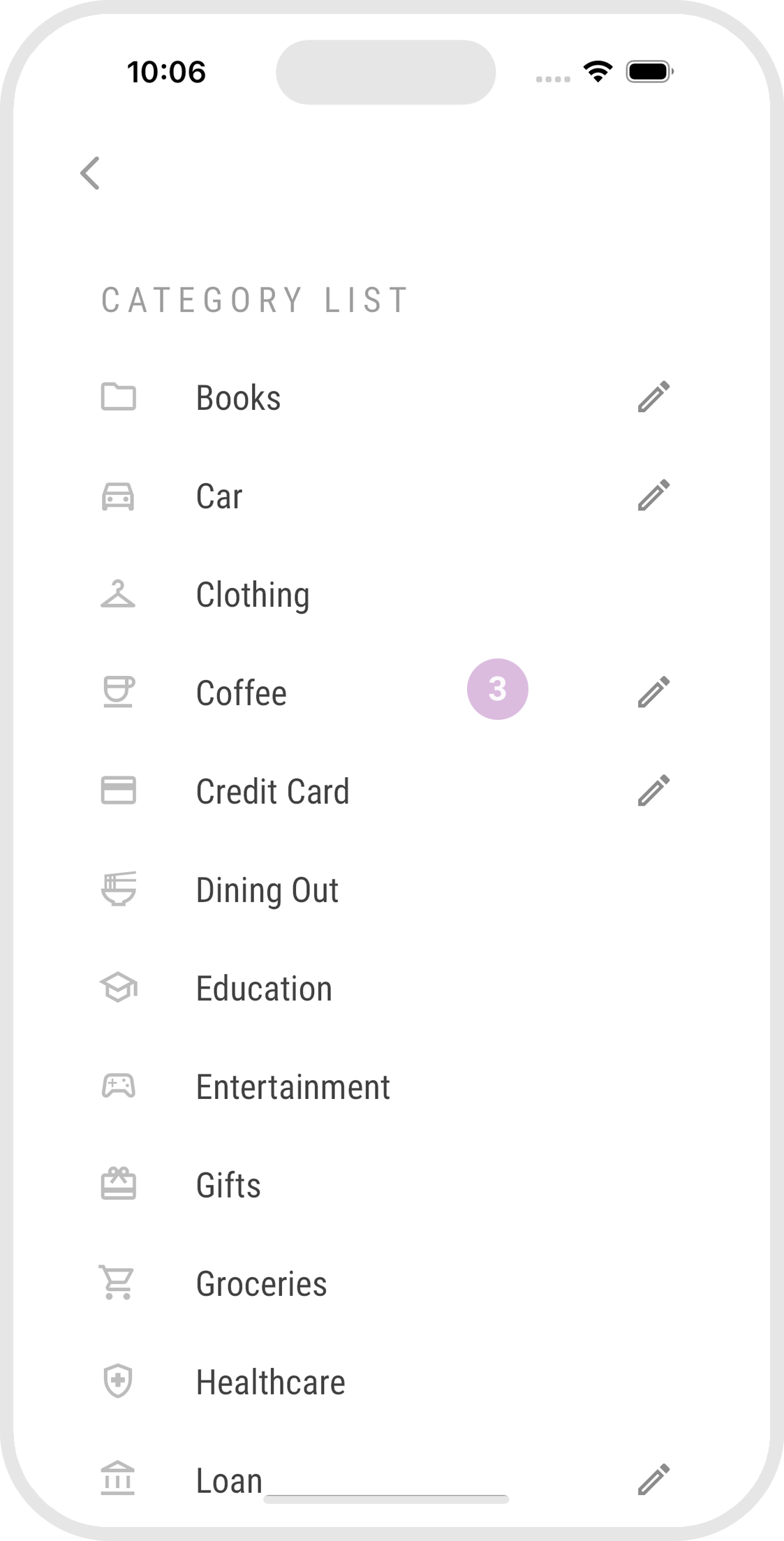Choose the Dining Out category
This screenshot has height=1541, width=784.
click(267, 890)
